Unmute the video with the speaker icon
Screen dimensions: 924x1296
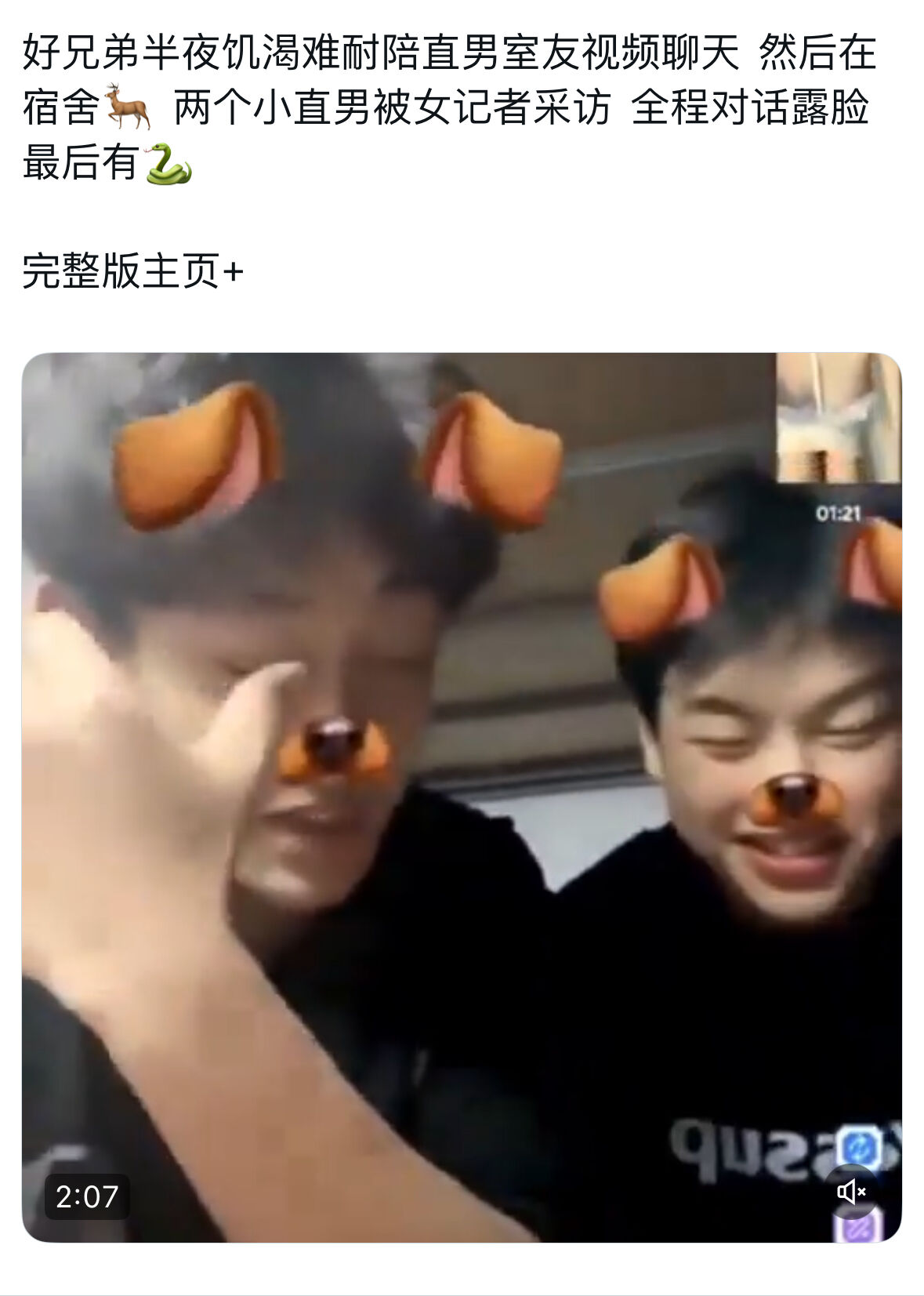851,1192
